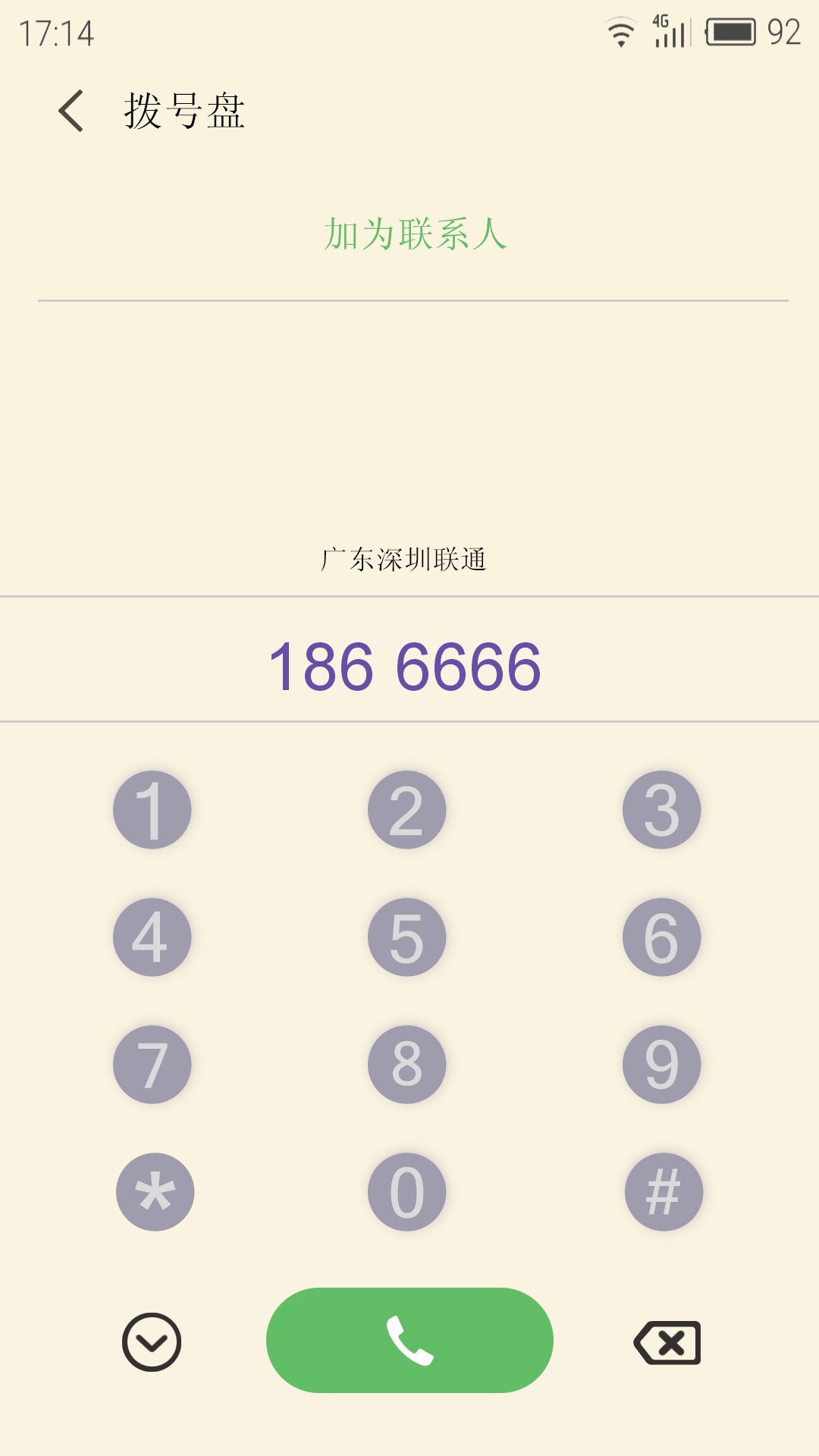
Task: Add number as contact (加为联系人)
Action: pos(415,234)
